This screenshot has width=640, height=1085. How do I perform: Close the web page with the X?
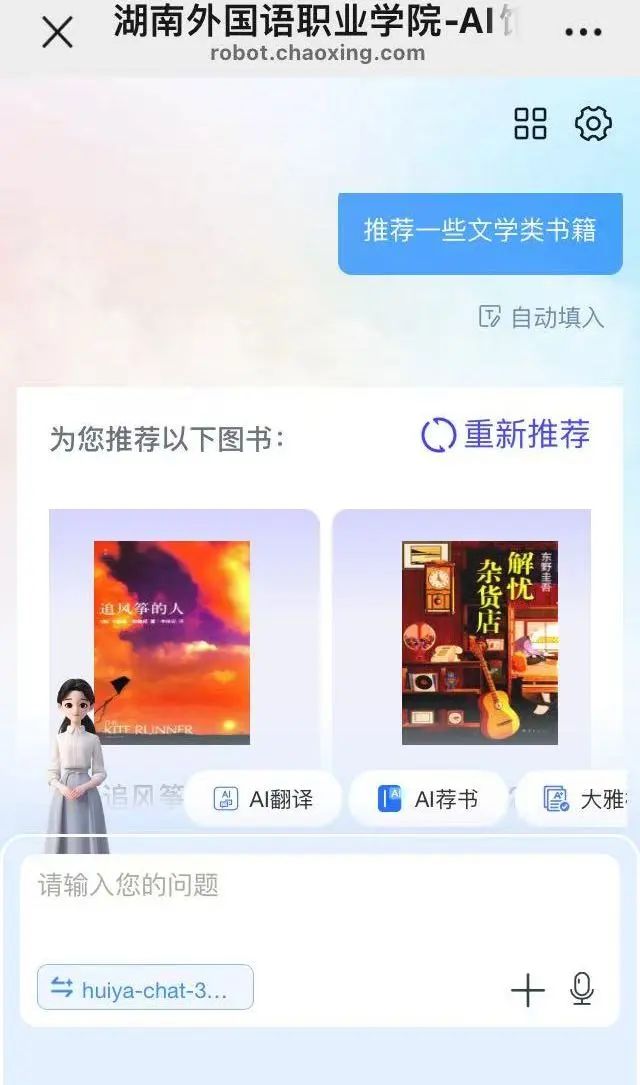(x=57, y=33)
